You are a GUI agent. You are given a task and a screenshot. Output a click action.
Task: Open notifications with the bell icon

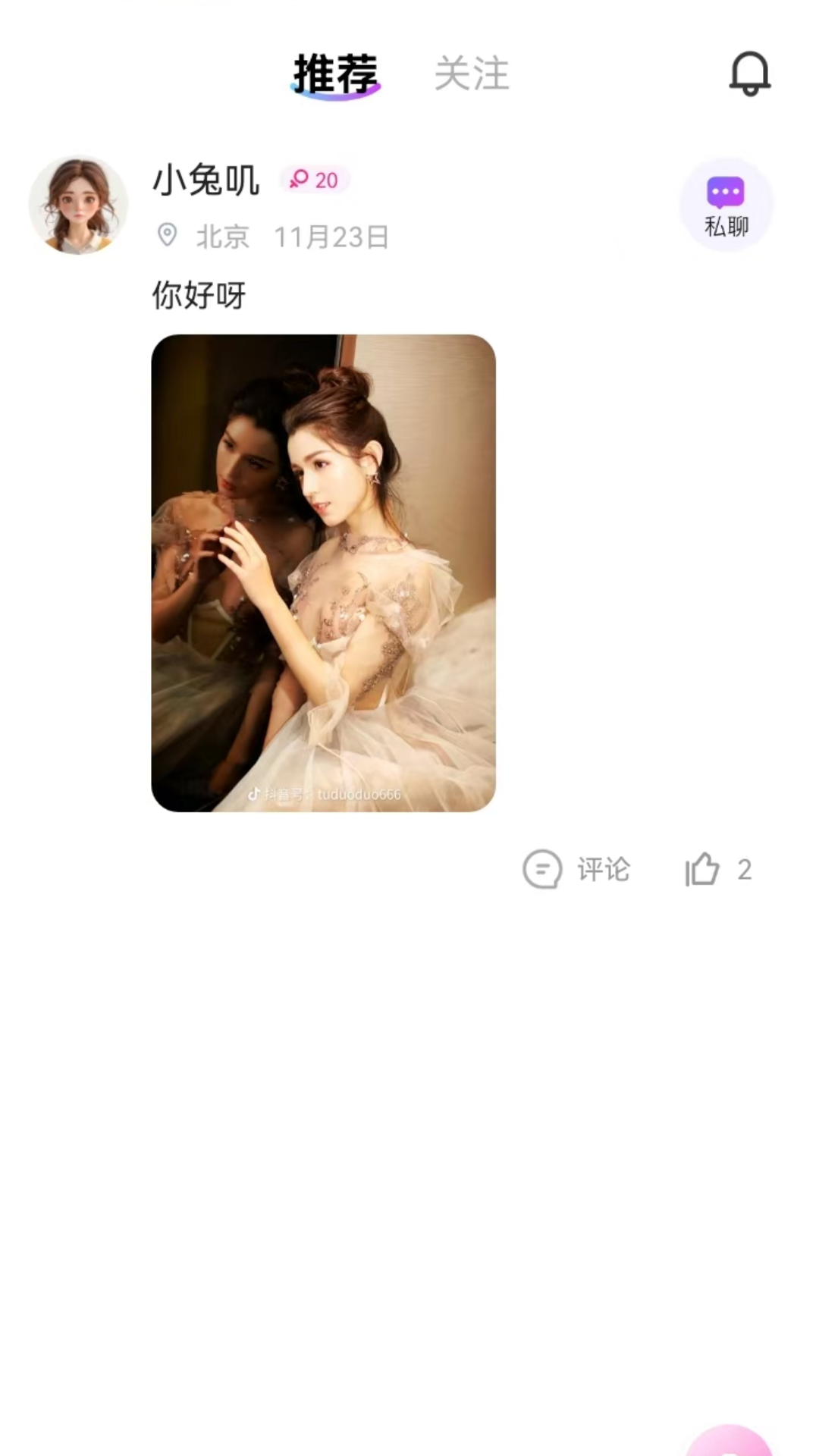coord(749,74)
